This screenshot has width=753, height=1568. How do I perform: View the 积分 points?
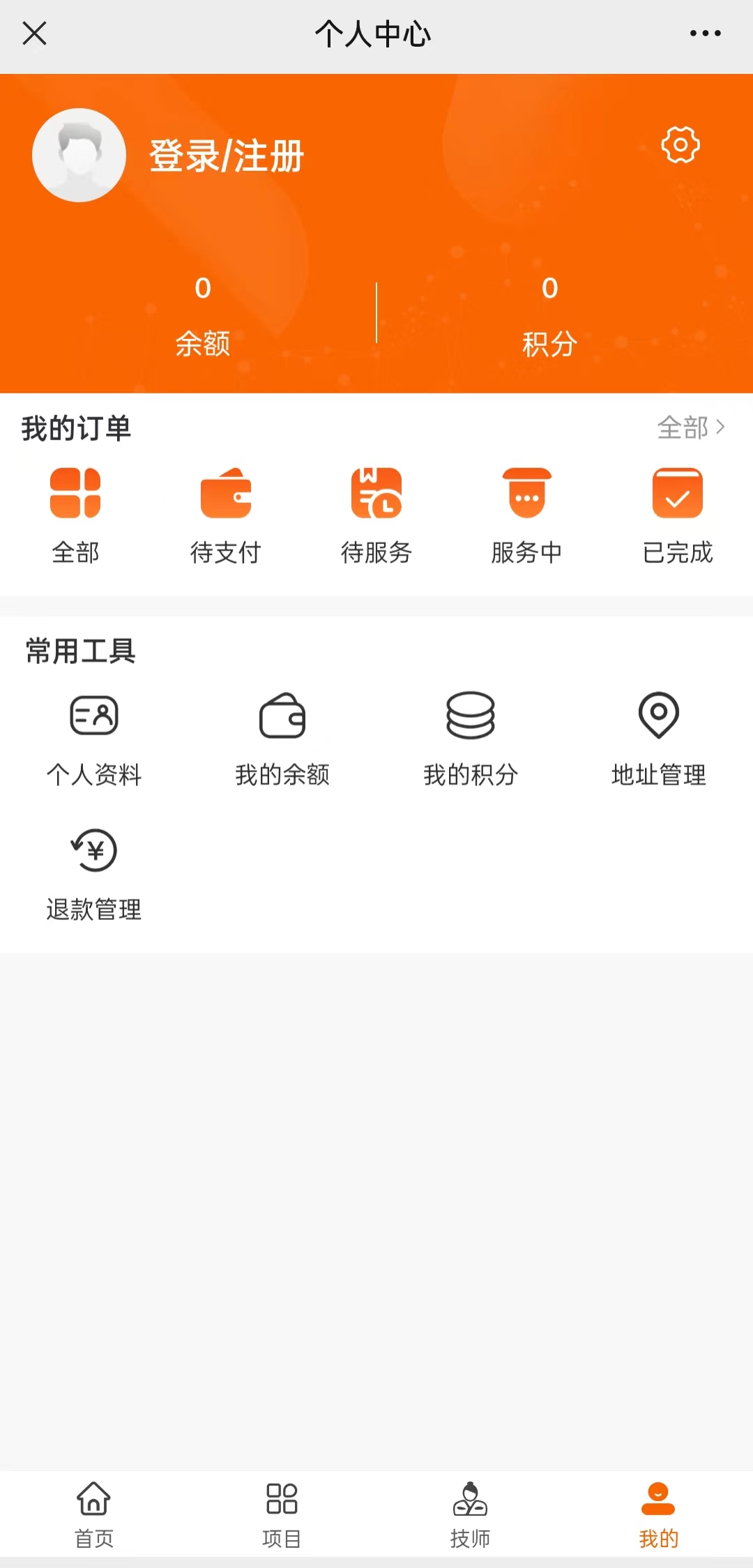click(549, 315)
